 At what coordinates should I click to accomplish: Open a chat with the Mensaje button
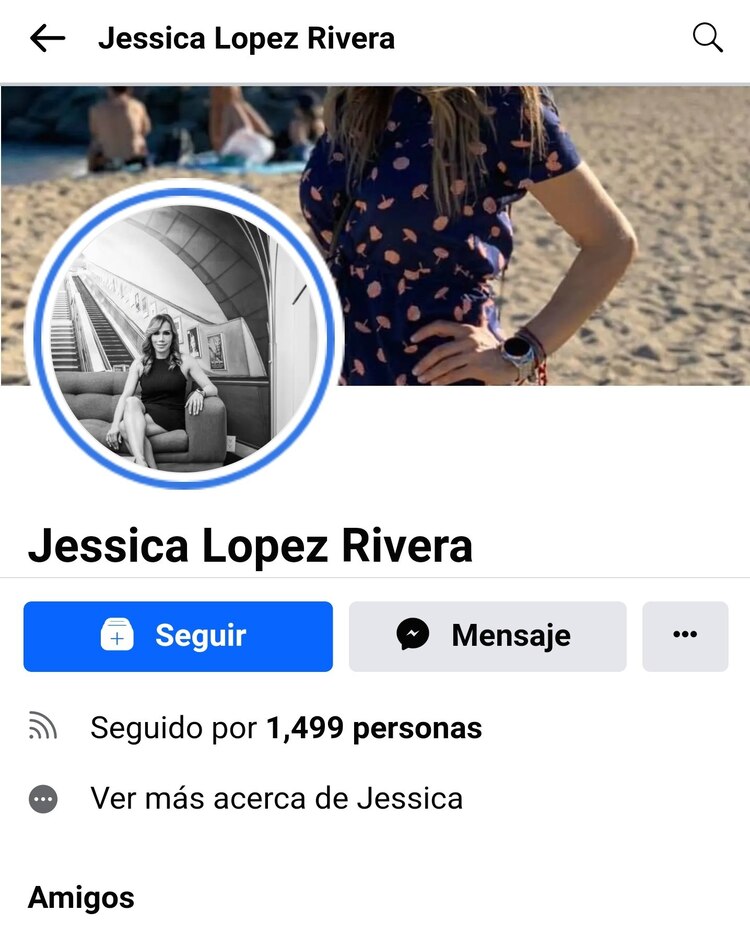click(487, 635)
